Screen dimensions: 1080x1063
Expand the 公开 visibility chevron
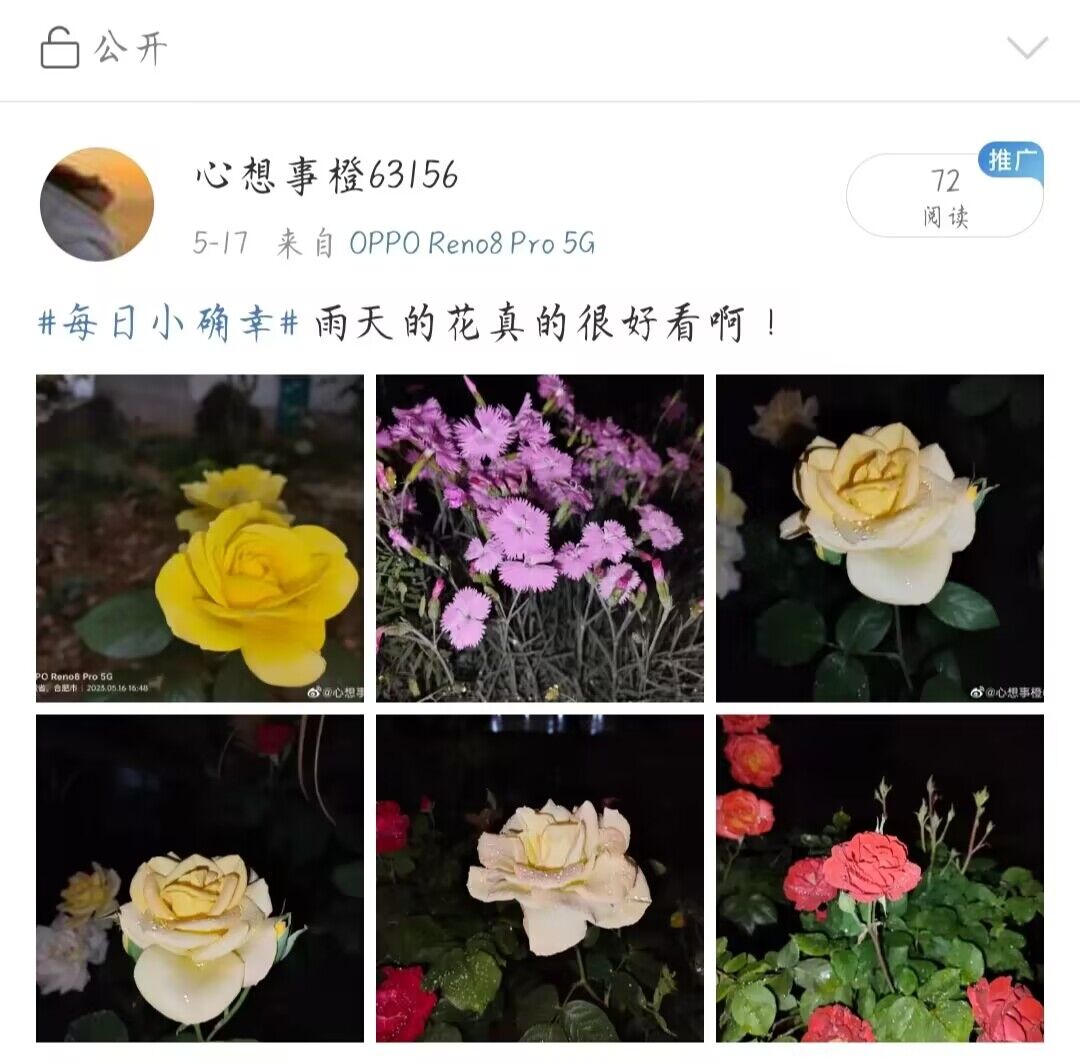1027,48
